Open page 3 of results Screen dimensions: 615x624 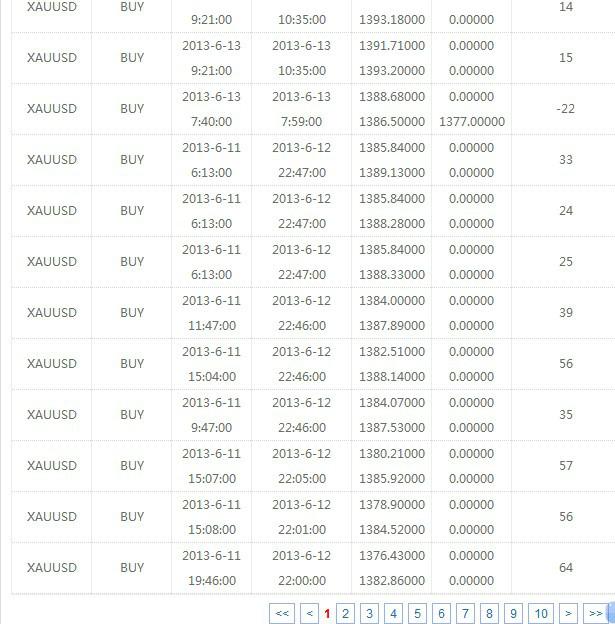(369, 613)
